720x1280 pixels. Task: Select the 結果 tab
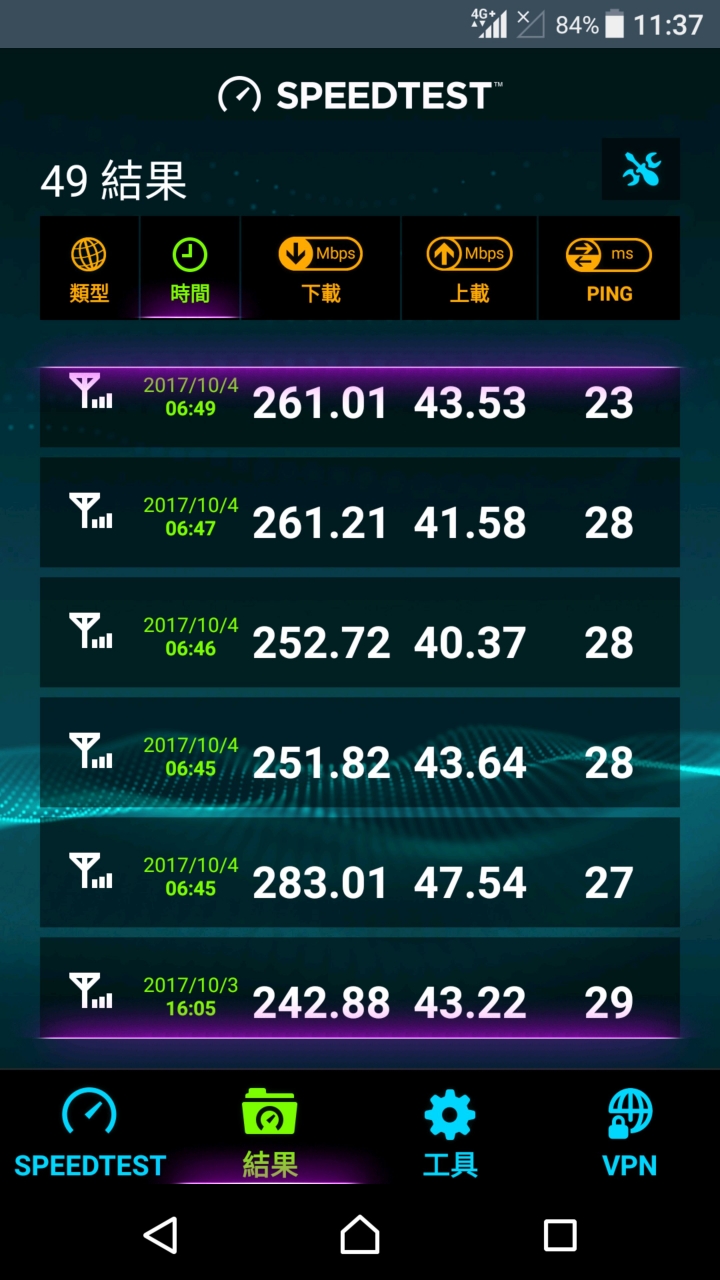click(x=270, y=1133)
